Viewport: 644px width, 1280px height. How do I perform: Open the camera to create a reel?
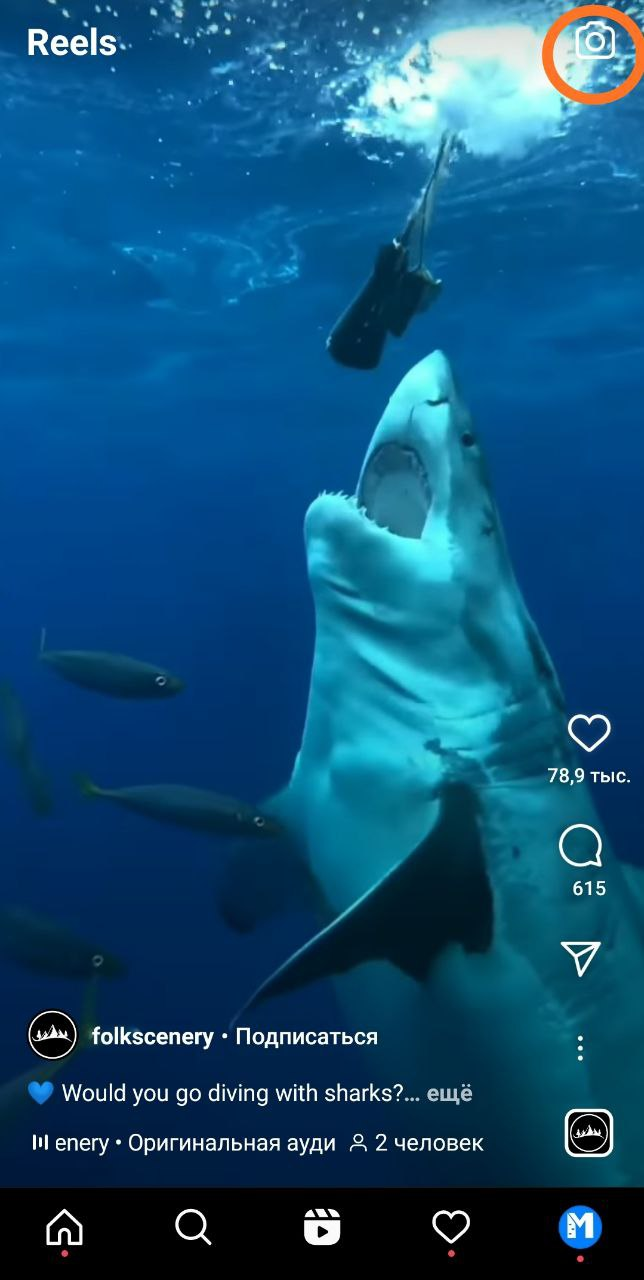point(595,42)
